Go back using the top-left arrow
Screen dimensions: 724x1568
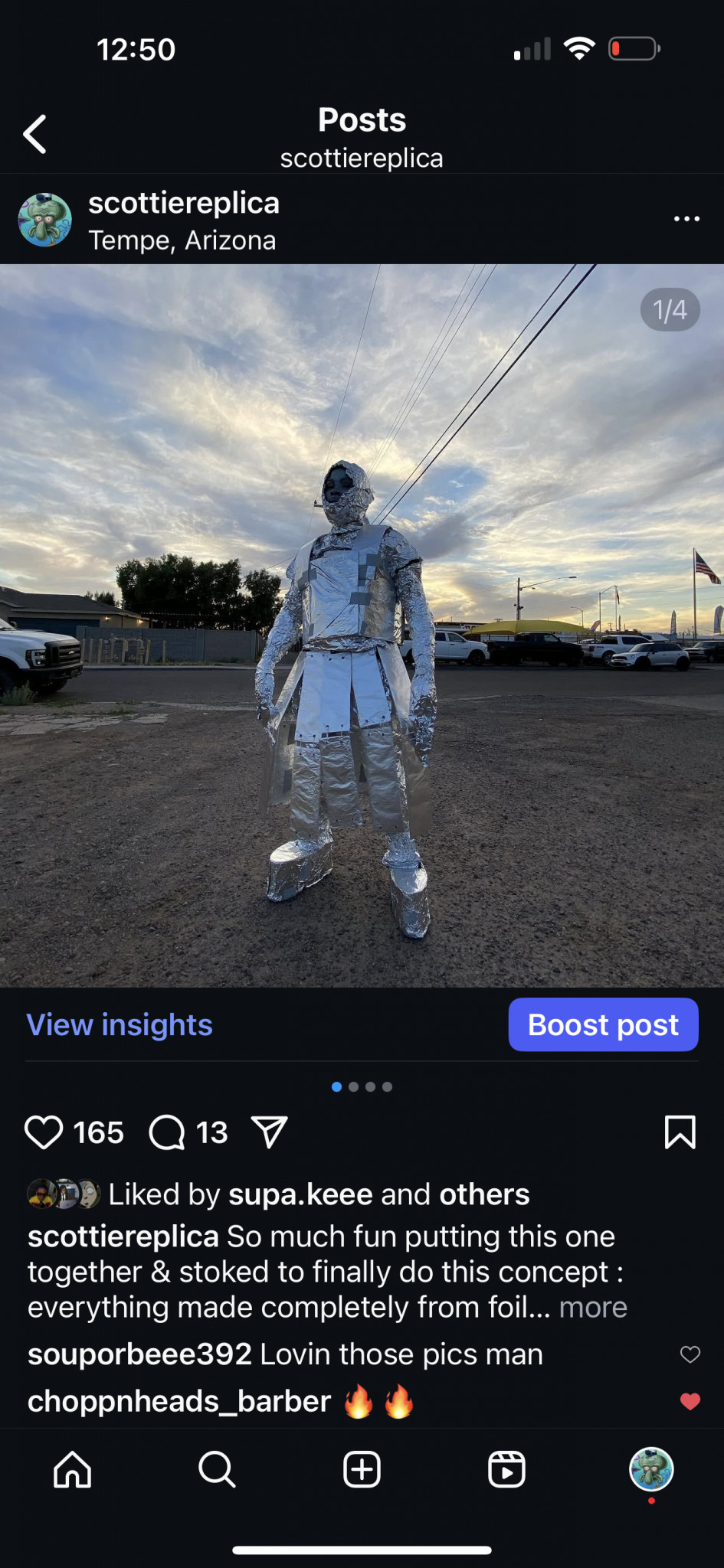point(35,135)
